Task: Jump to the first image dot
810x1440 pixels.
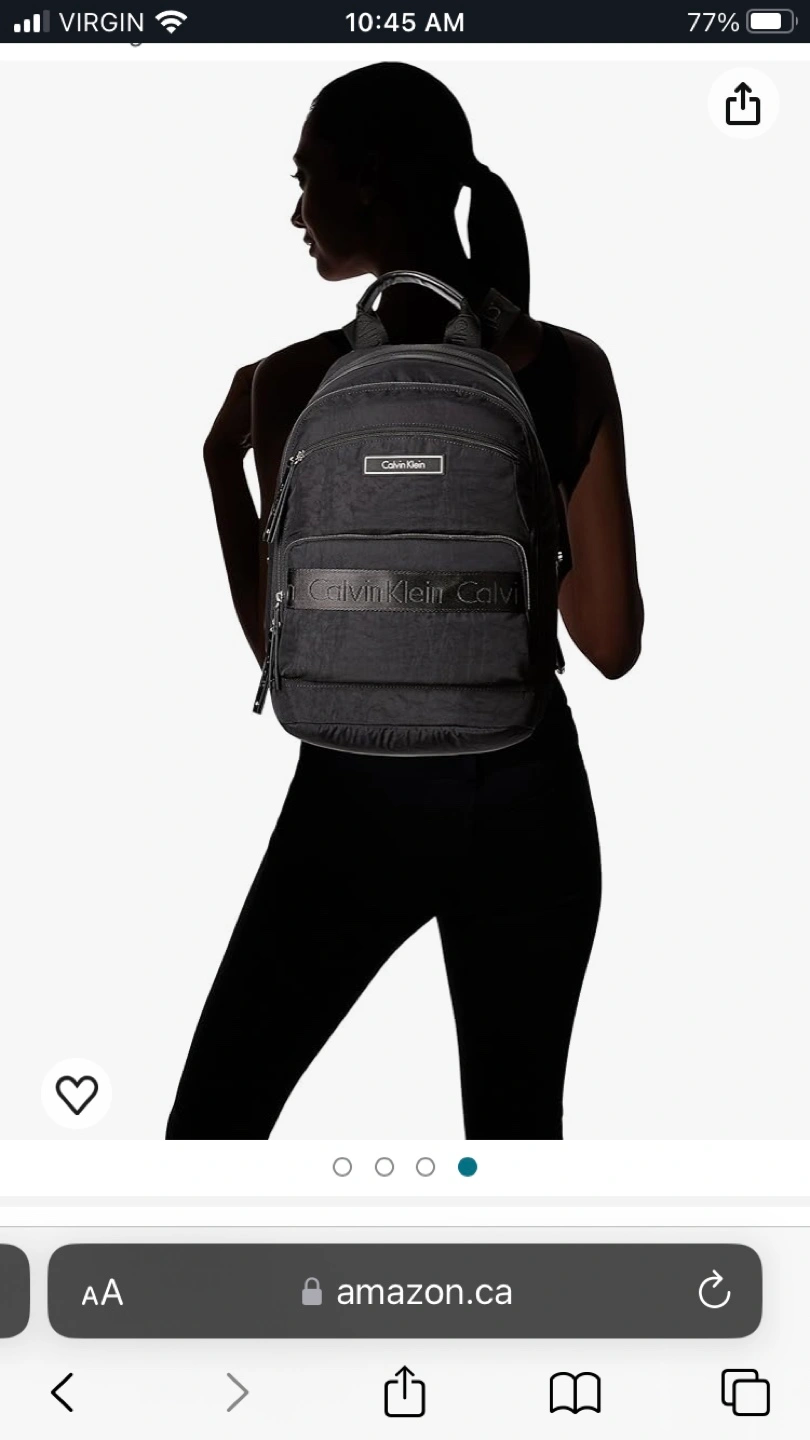Action: coord(342,1167)
